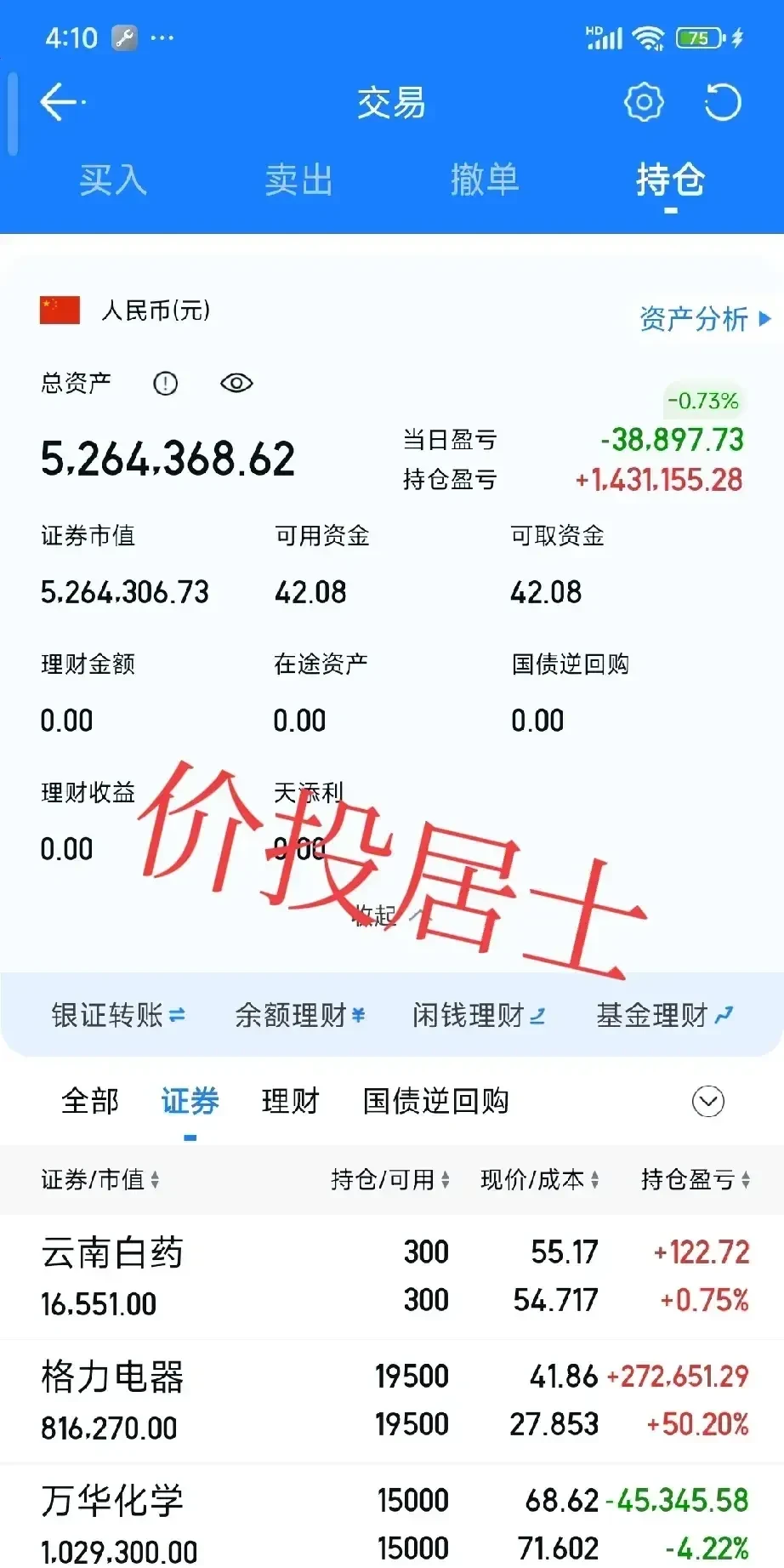Tap the refresh icon in the top bar

coord(724,101)
